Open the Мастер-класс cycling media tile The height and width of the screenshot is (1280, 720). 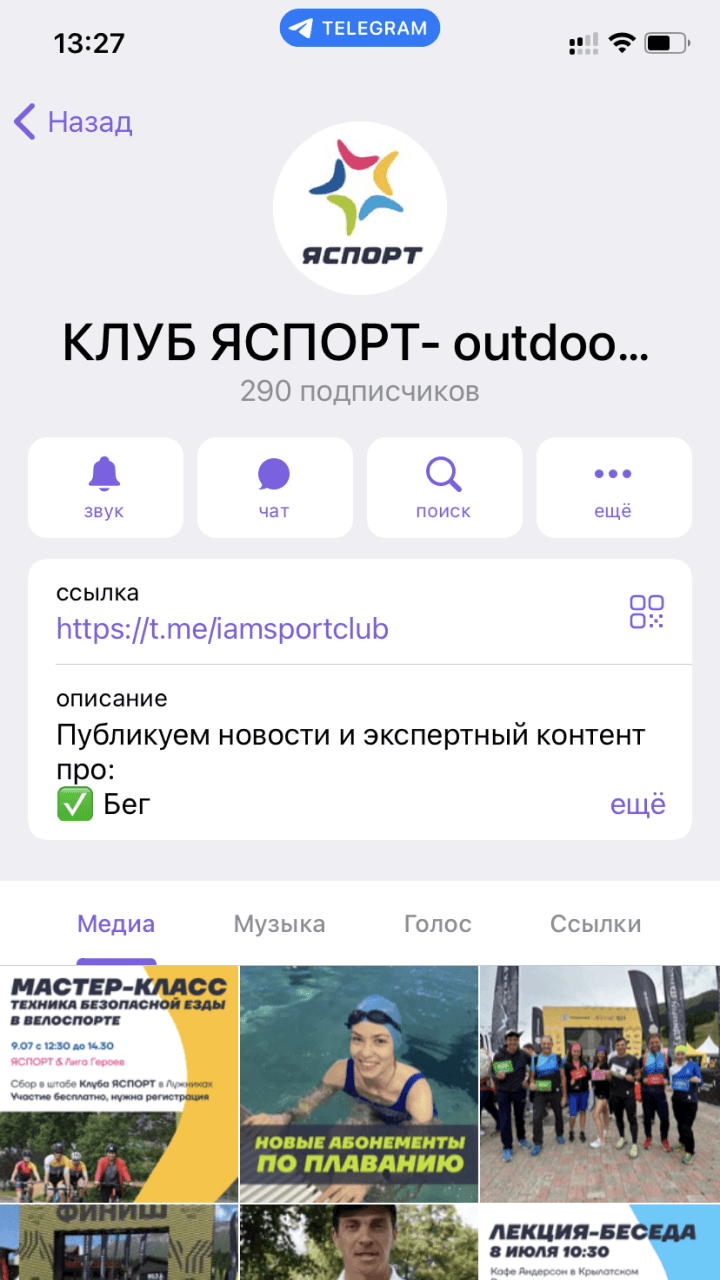[119, 1084]
